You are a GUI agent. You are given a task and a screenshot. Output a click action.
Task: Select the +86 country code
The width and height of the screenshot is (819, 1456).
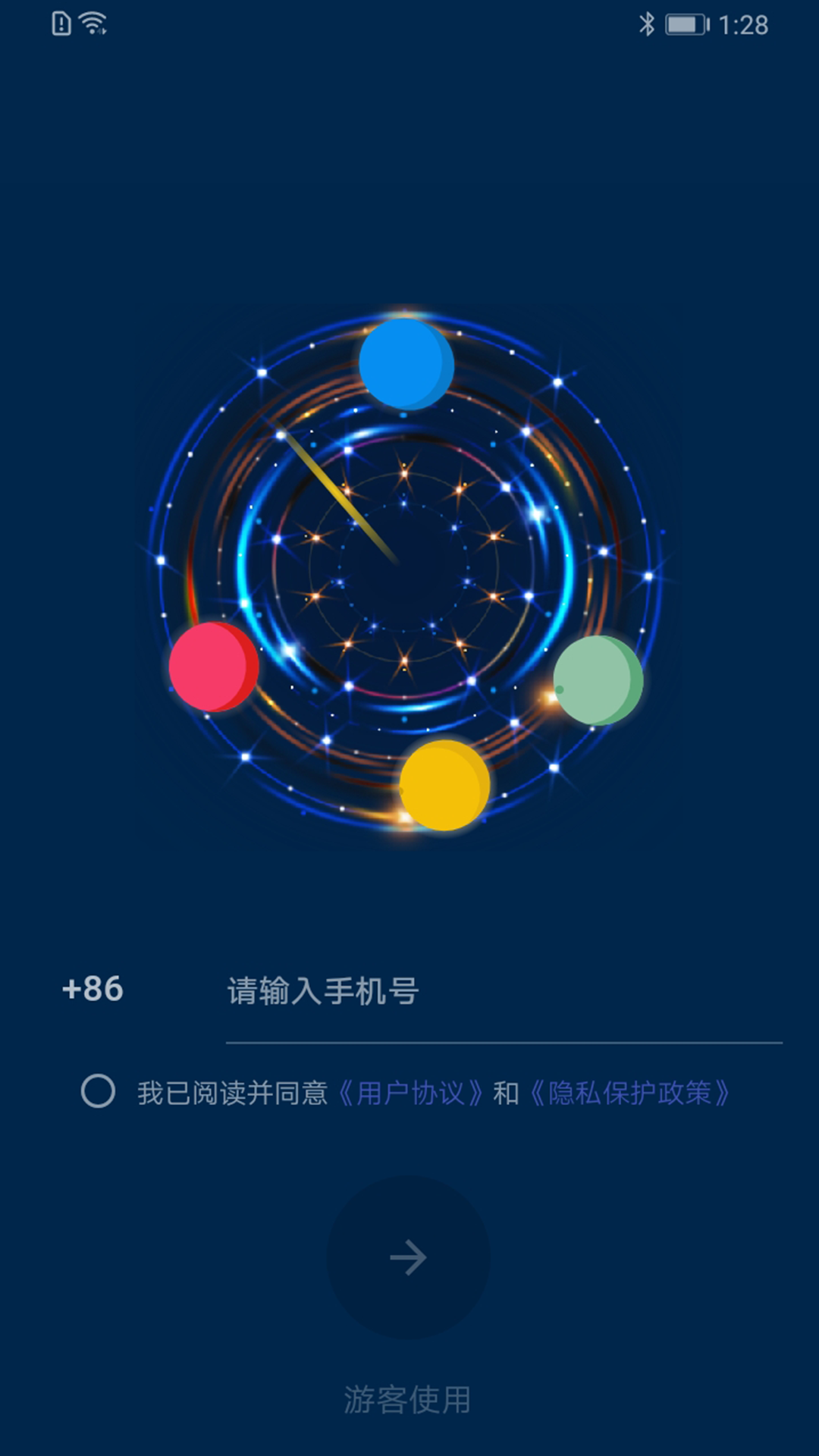click(93, 990)
